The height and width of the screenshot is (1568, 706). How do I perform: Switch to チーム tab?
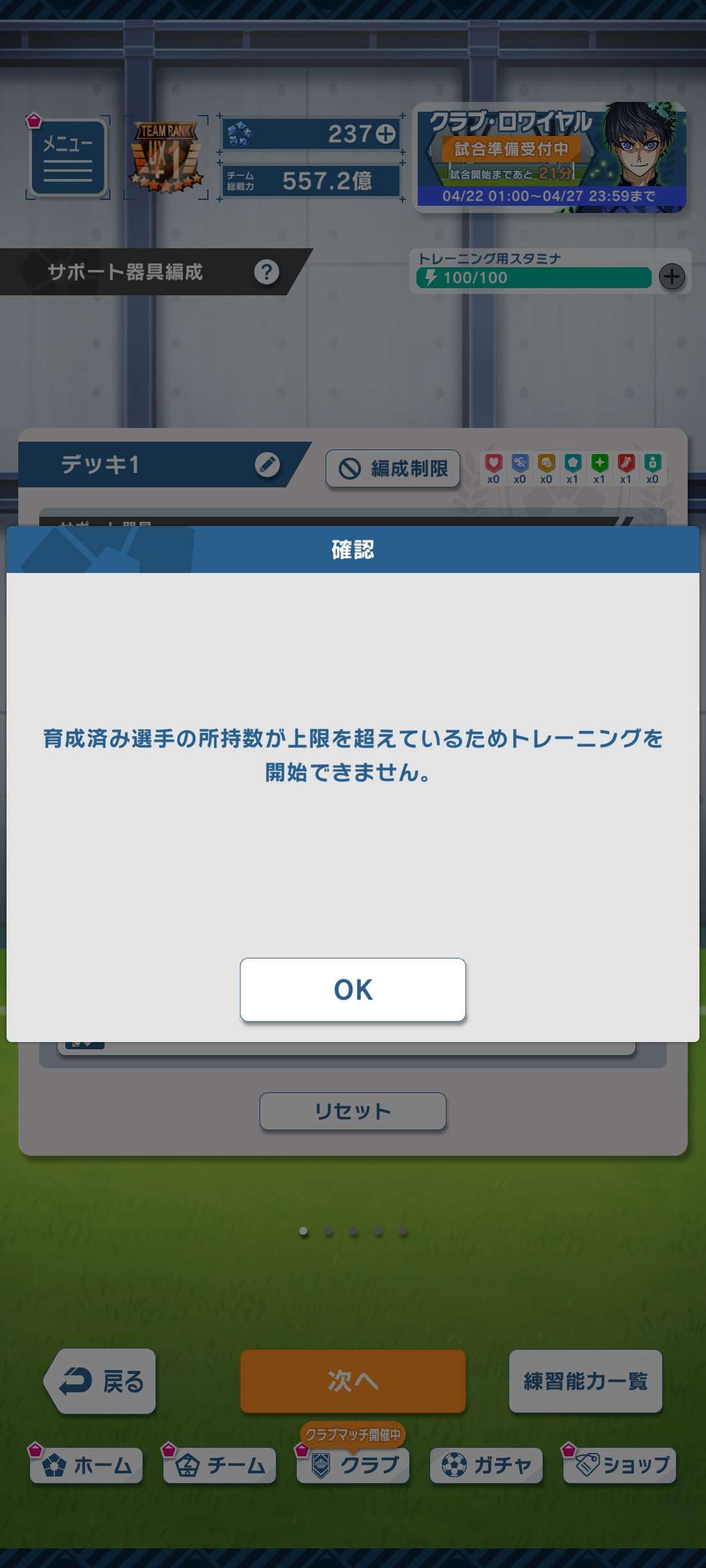[220, 1465]
